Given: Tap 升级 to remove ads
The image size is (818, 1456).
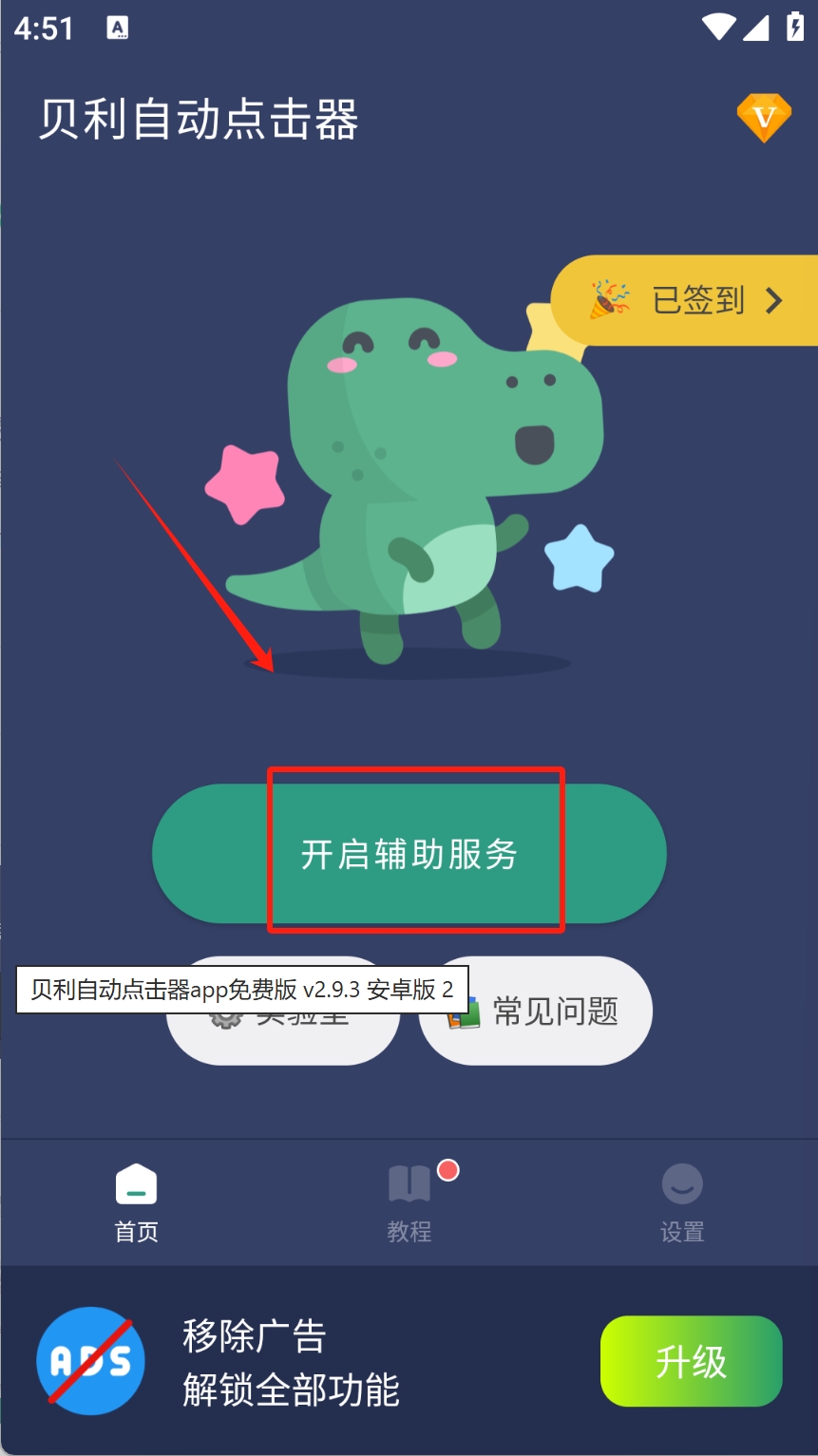Looking at the screenshot, I should (x=691, y=1361).
